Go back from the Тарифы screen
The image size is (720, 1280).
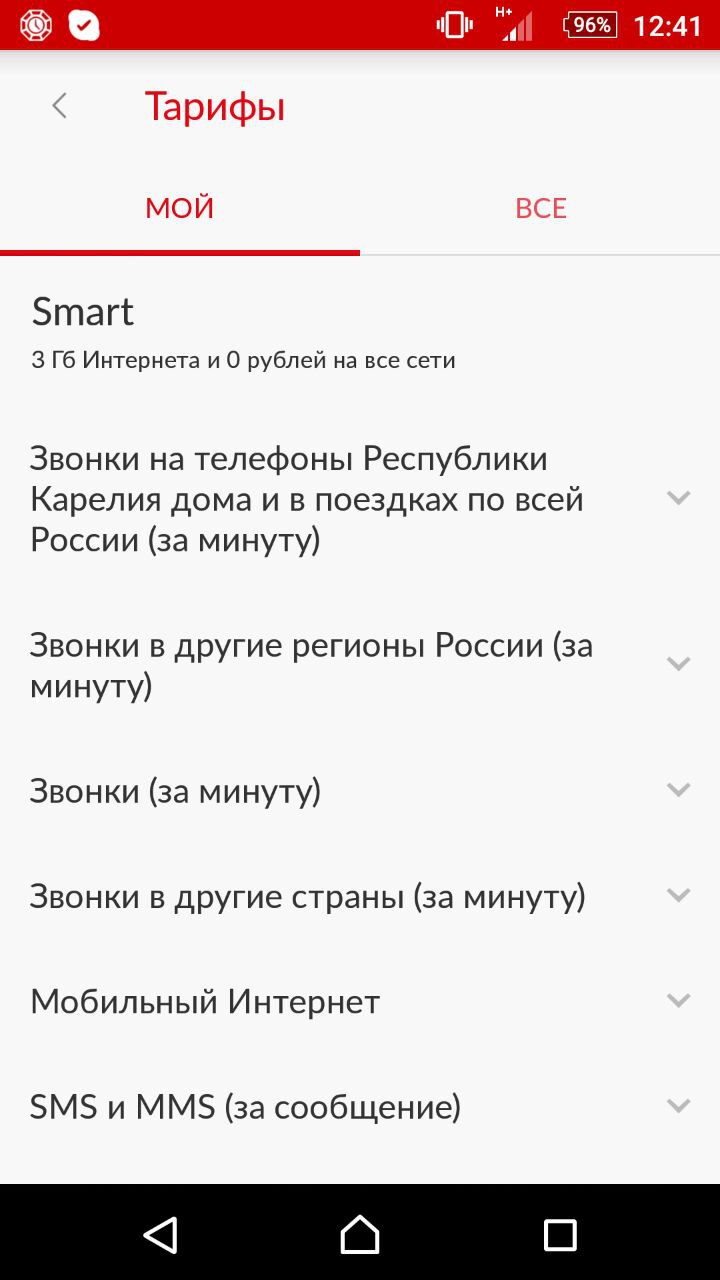[60, 106]
